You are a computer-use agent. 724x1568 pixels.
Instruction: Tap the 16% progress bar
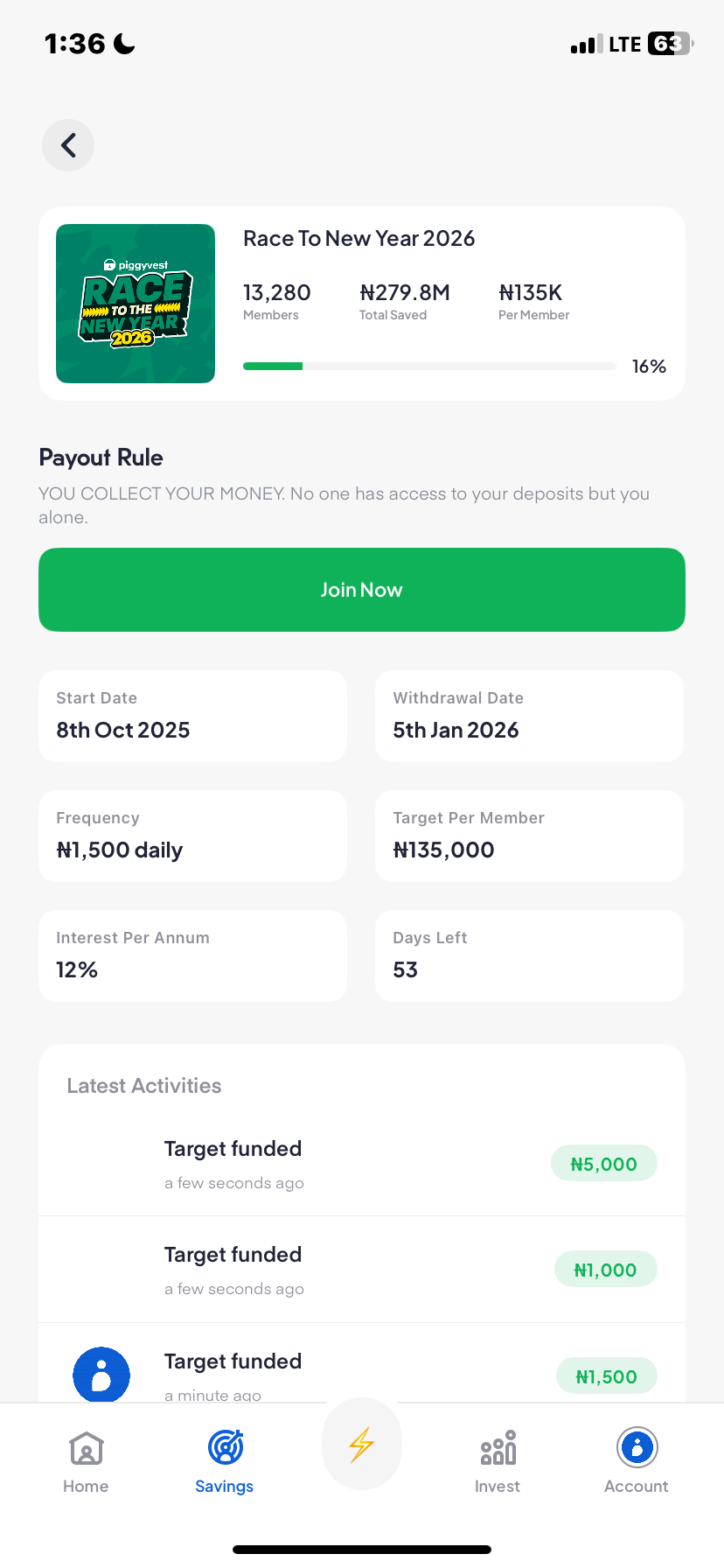tap(428, 366)
